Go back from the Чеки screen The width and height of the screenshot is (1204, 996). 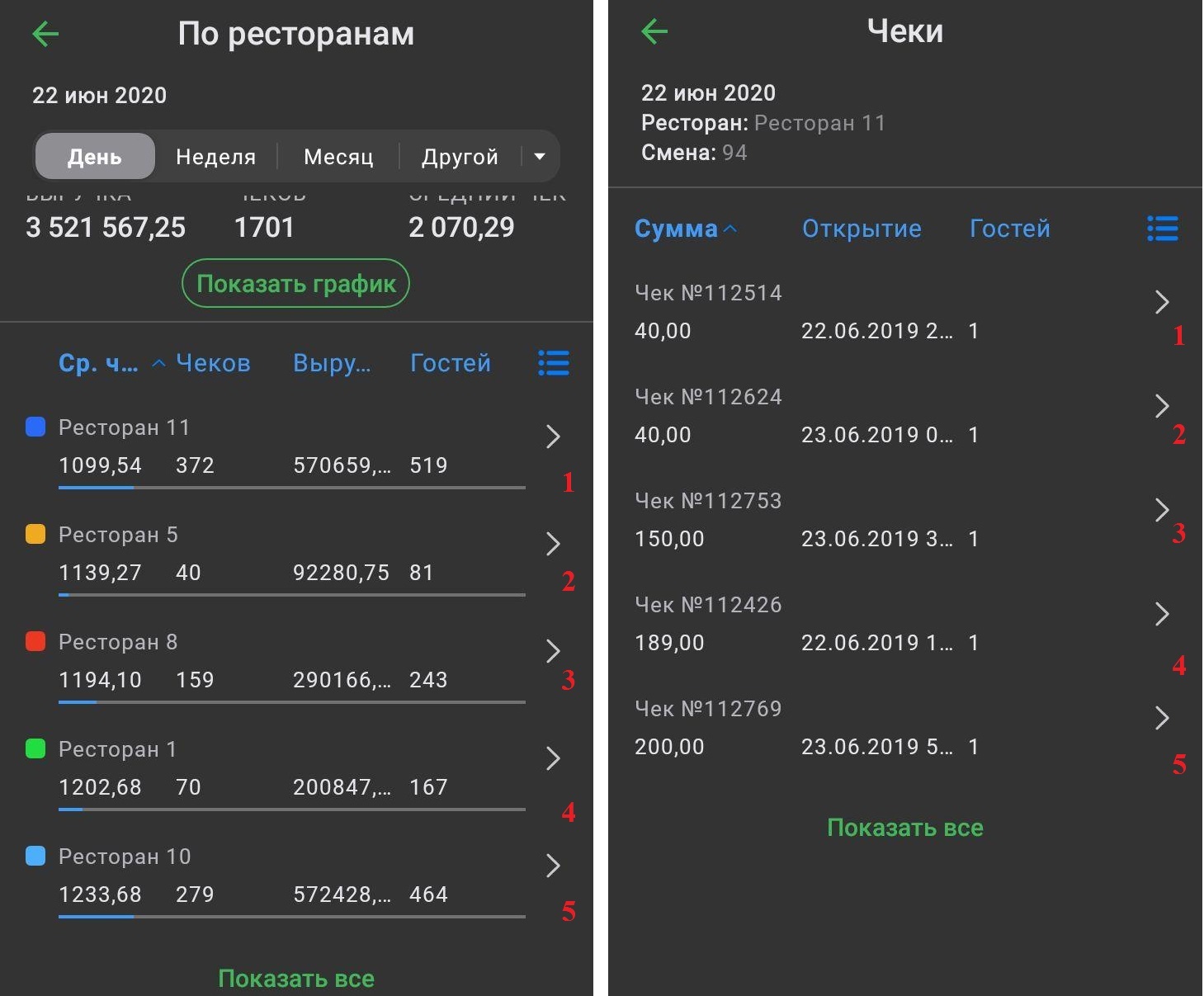click(x=654, y=32)
